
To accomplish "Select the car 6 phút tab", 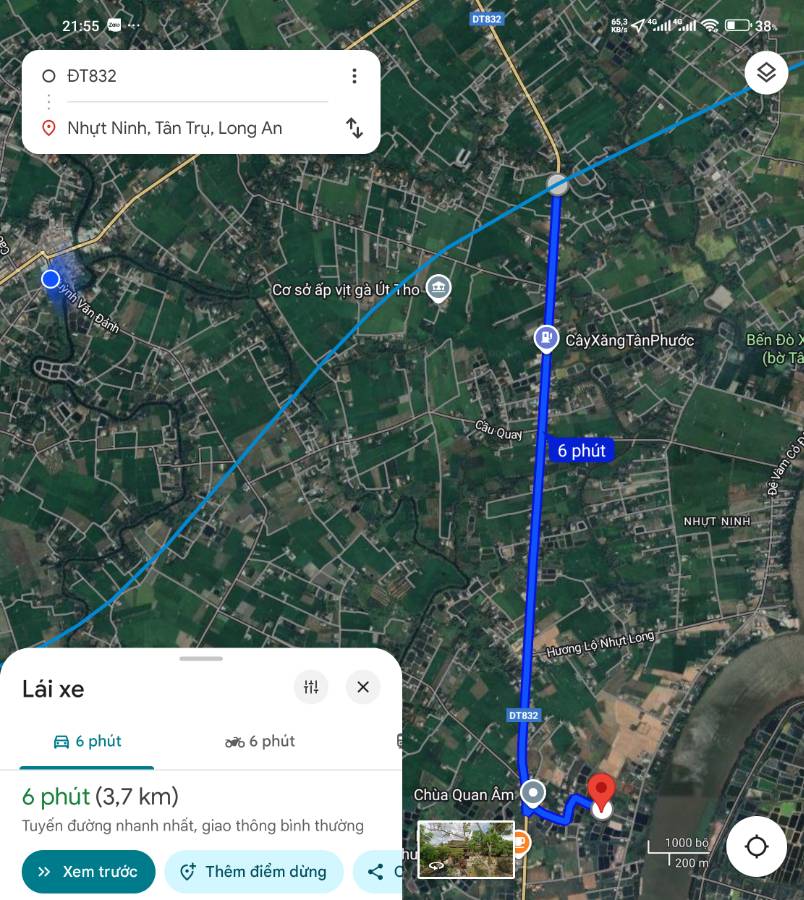I will [x=87, y=741].
